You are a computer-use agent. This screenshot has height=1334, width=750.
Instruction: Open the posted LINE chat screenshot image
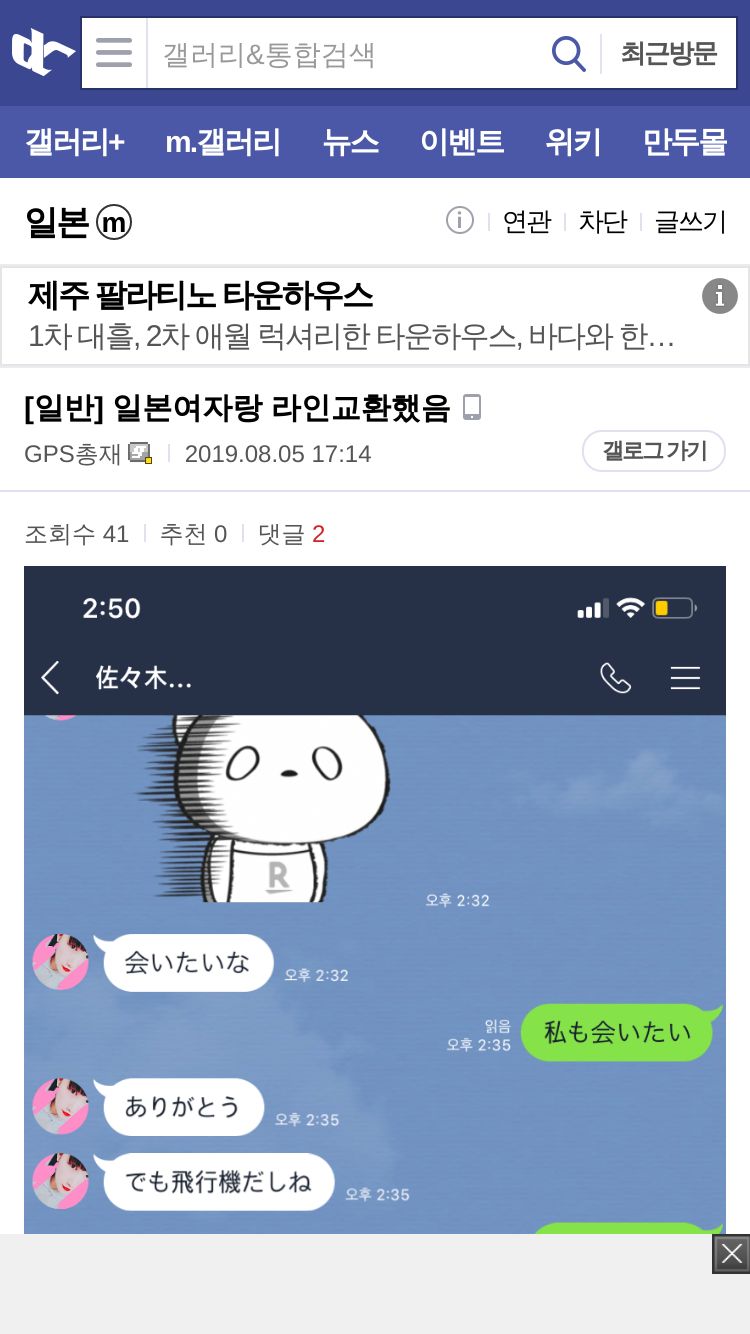[375, 900]
